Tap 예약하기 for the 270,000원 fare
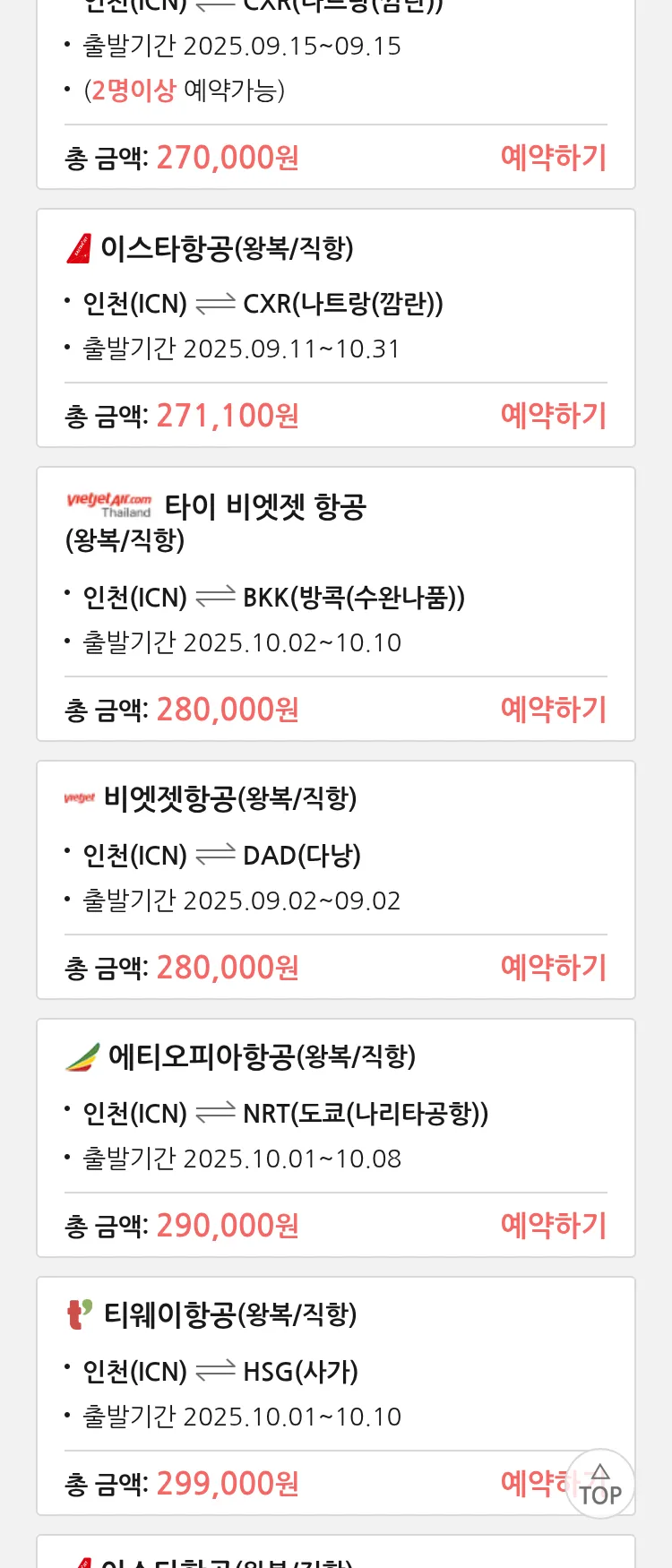 553,158
